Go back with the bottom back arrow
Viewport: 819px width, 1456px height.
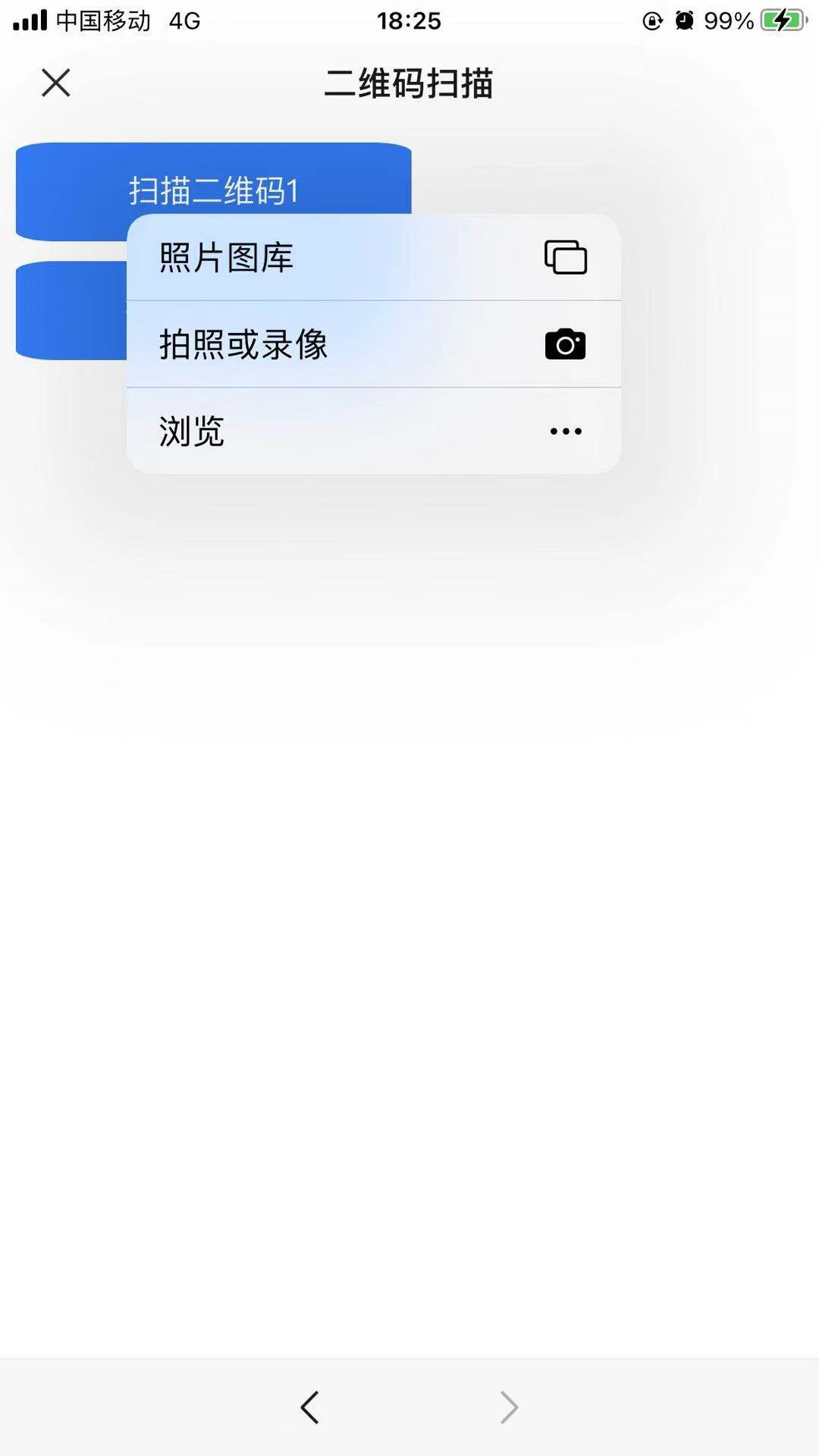(x=309, y=1407)
